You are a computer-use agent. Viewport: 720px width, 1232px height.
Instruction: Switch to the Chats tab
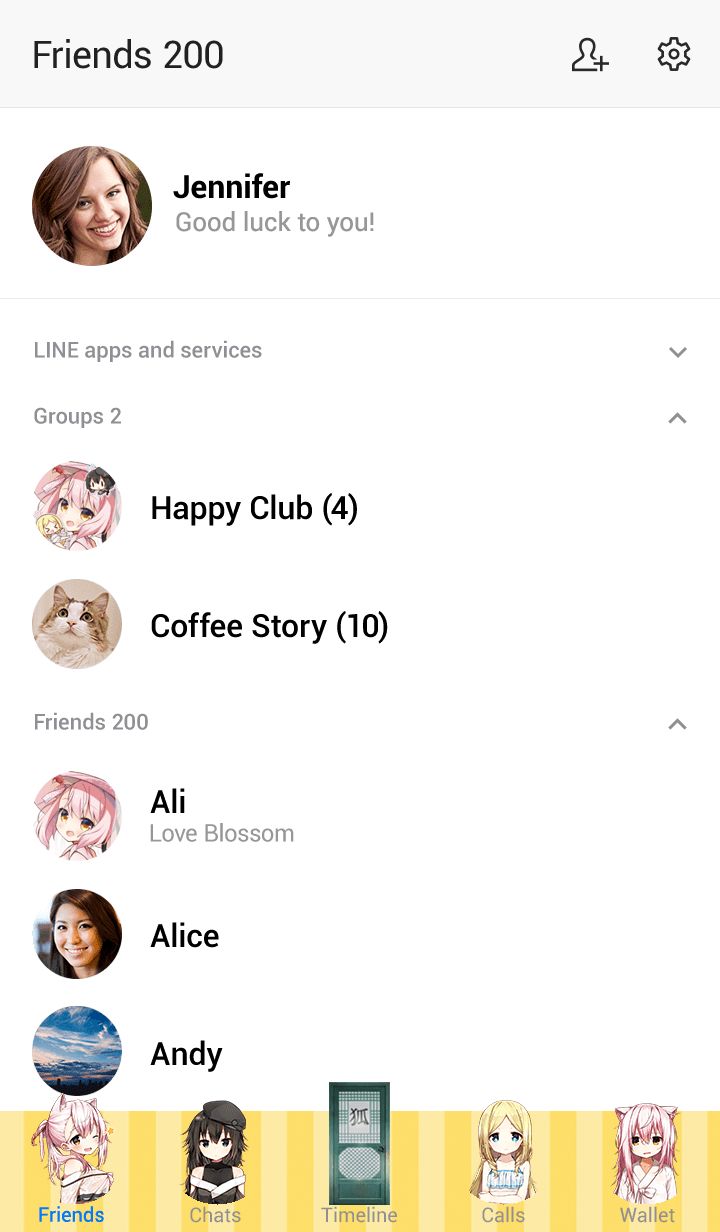(x=215, y=1165)
